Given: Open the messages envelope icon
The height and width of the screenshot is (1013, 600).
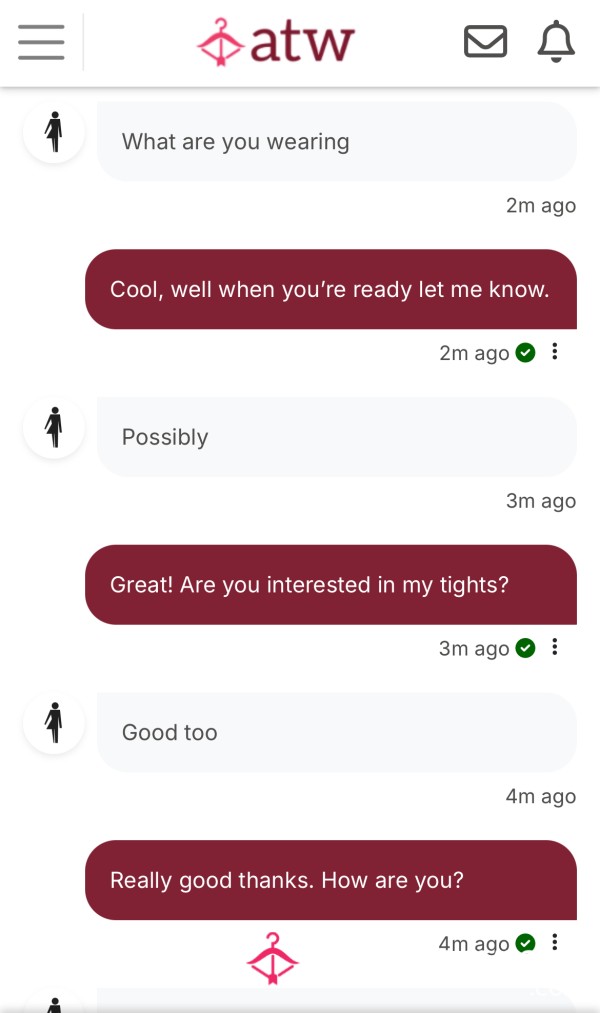Looking at the screenshot, I should coord(485,41).
